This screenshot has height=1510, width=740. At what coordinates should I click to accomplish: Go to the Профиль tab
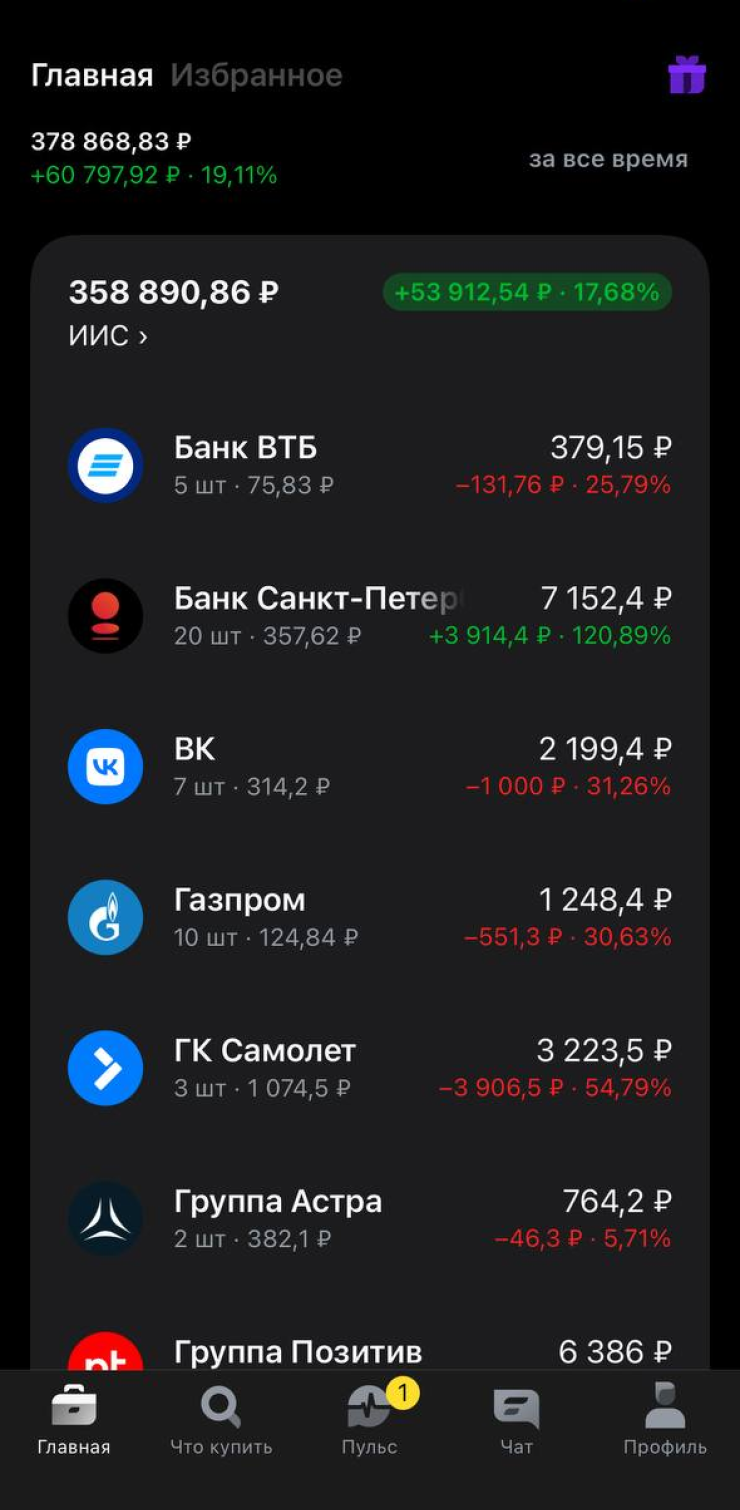(x=665, y=1420)
